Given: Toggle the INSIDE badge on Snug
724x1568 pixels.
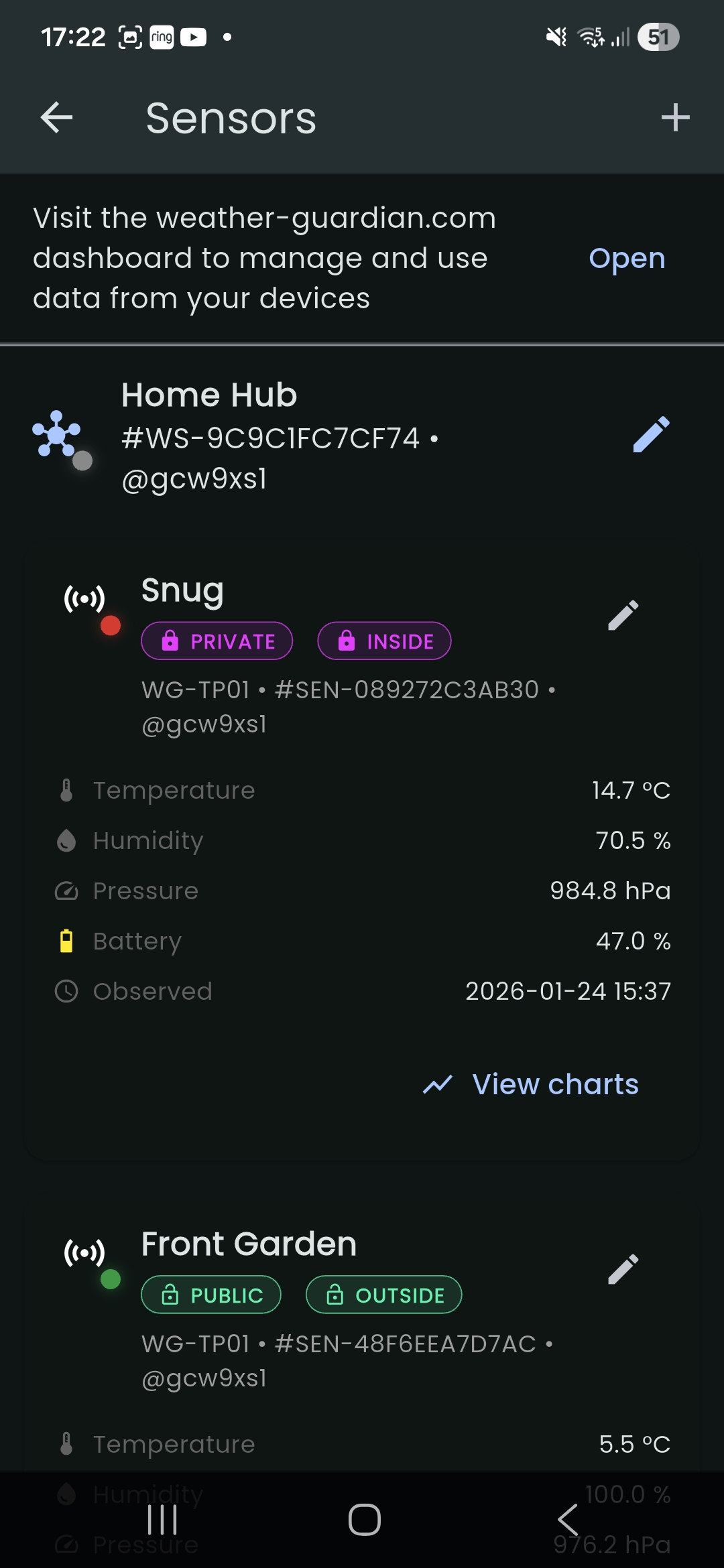Looking at the screenshot, I should [384, 641].
